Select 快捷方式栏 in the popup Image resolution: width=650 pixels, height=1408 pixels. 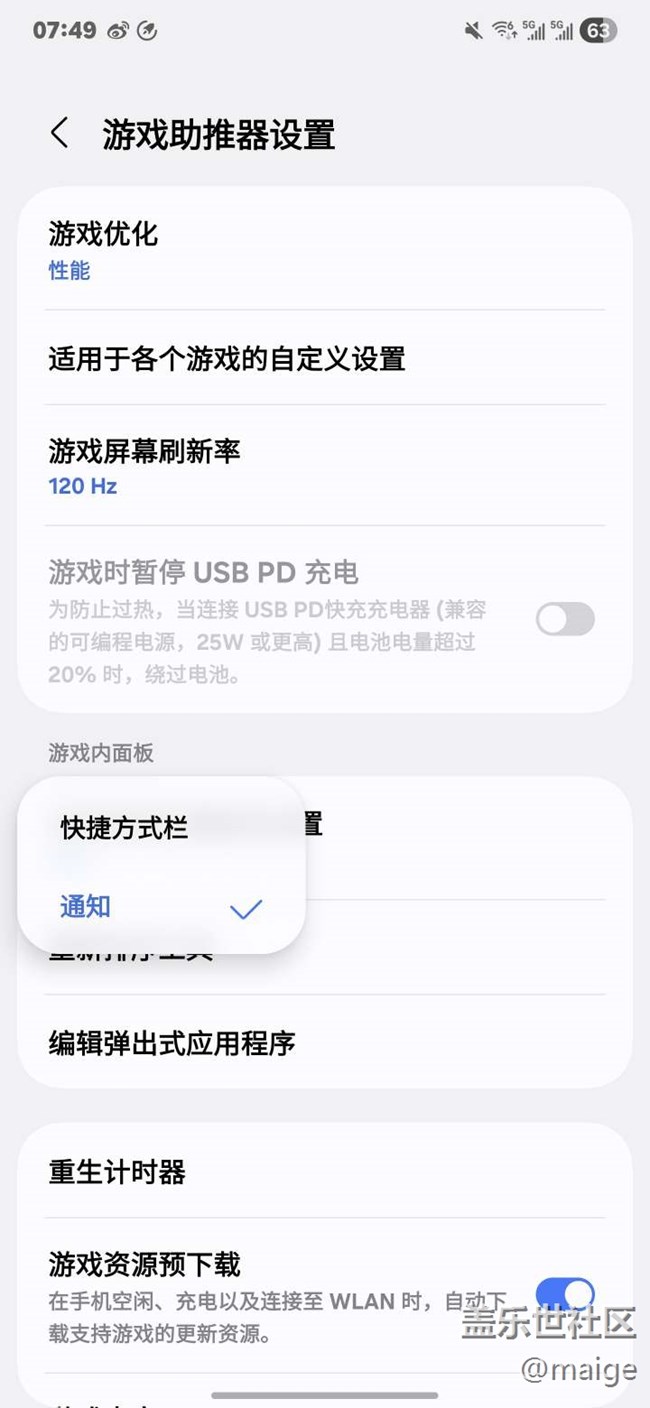coord(161,828)
